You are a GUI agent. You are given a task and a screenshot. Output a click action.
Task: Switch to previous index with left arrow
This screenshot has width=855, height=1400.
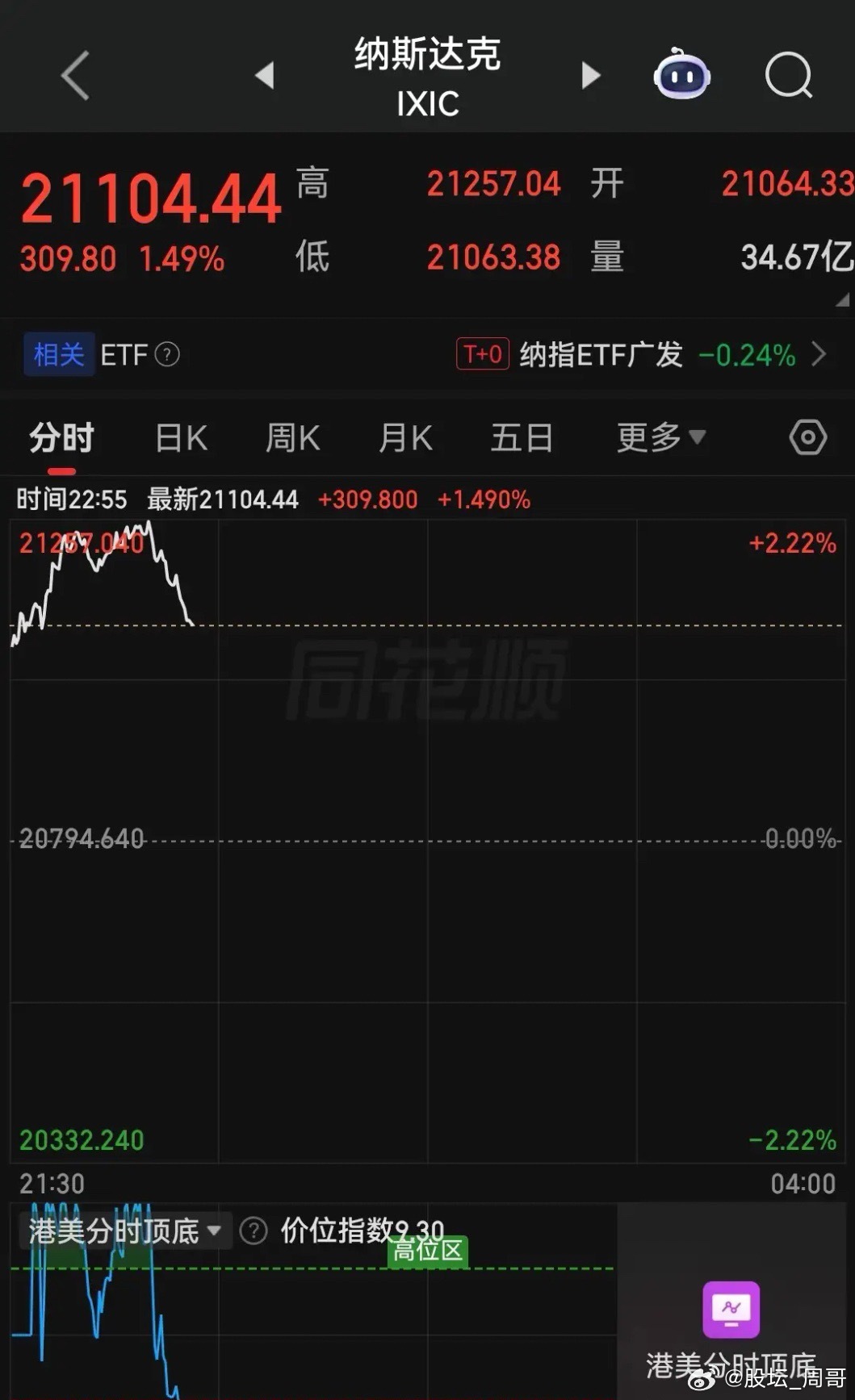265,75
